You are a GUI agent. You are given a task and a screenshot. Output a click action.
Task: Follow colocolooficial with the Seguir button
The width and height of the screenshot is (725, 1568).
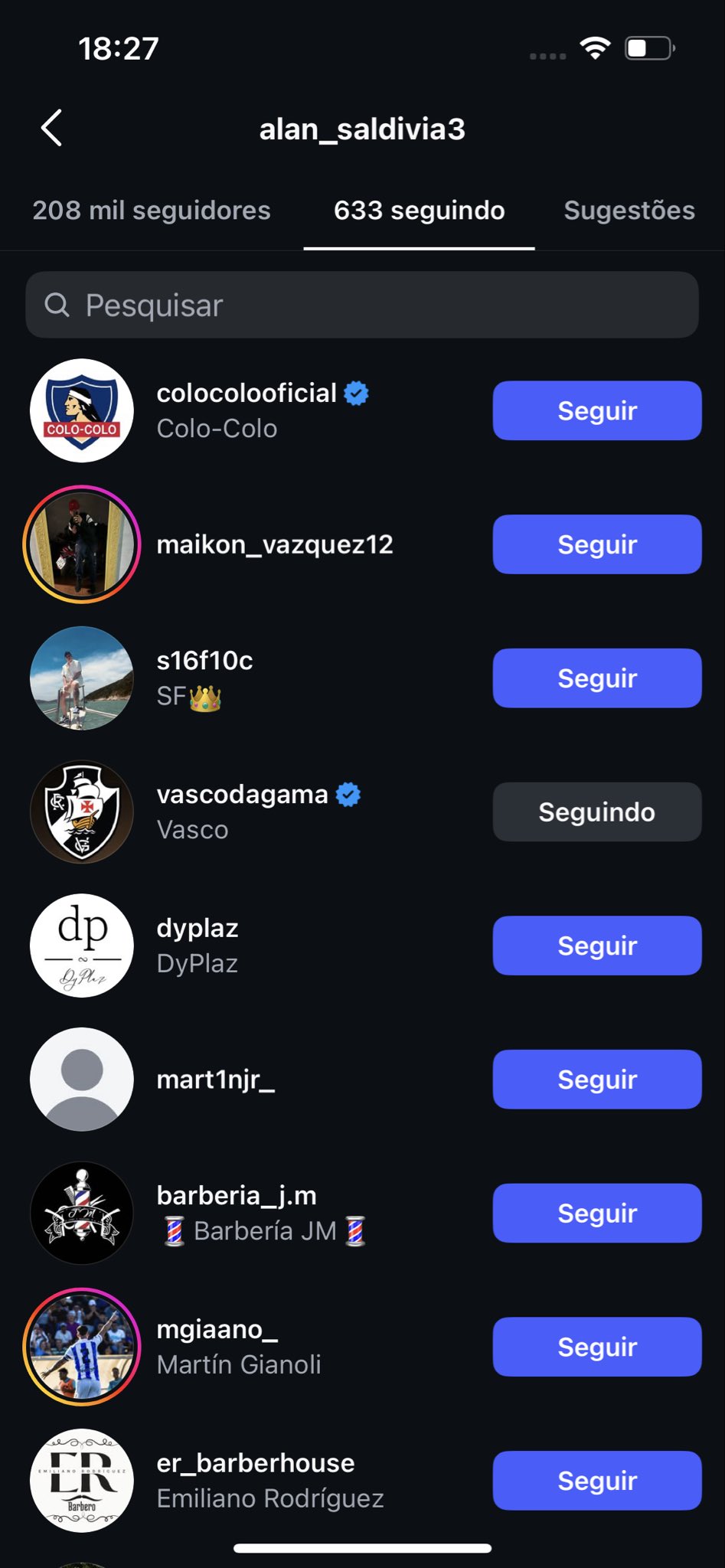tap(596, 410)
